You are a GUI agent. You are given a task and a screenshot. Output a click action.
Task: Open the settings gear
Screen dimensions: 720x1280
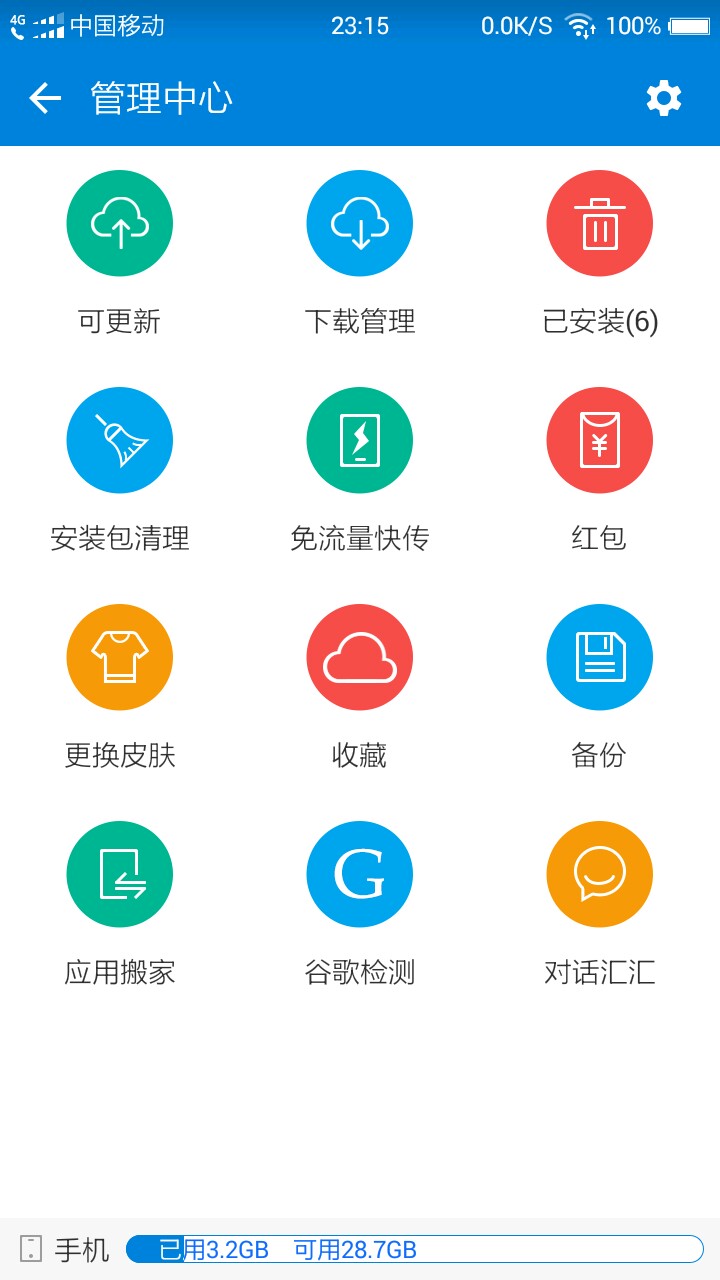point(663,98)
